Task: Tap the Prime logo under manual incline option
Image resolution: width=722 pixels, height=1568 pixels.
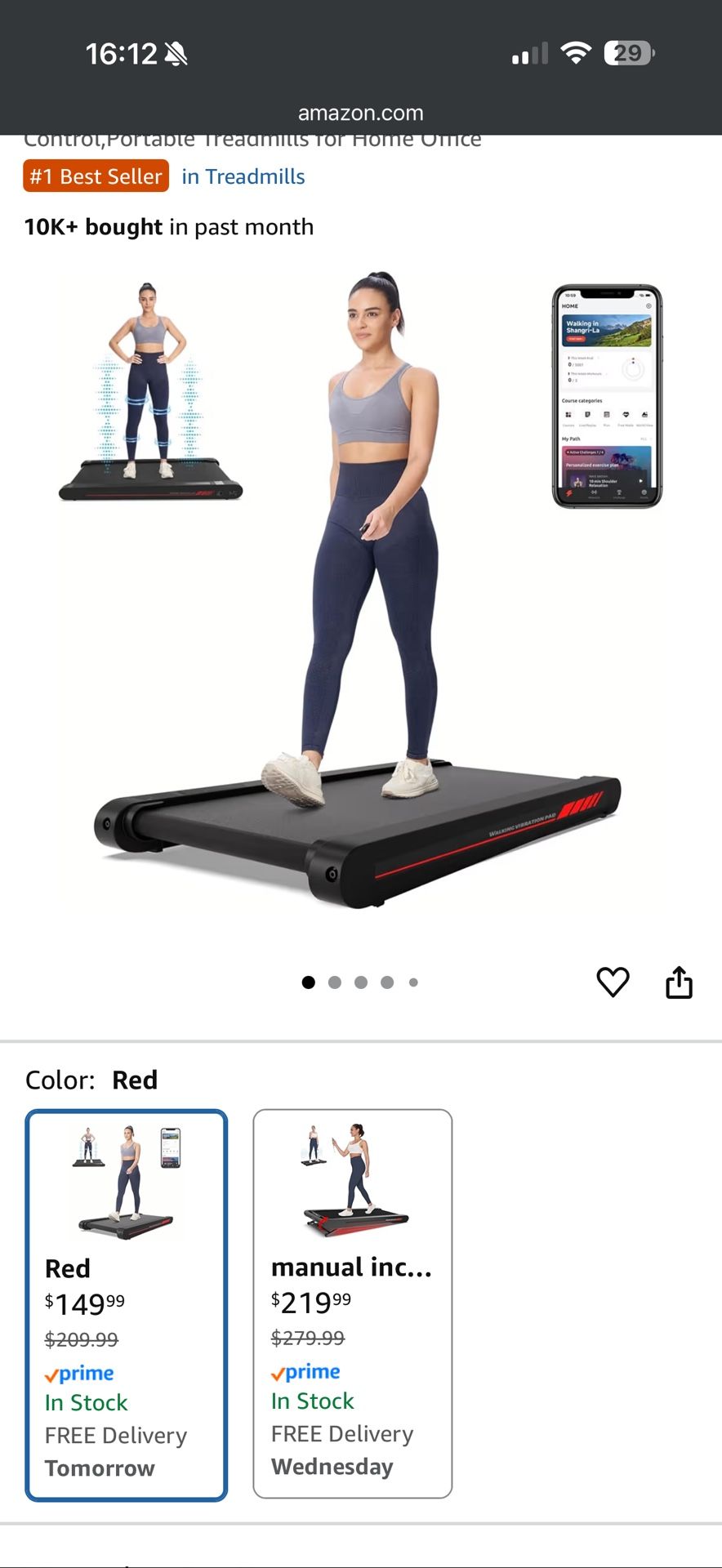Action: (308, 1371)
